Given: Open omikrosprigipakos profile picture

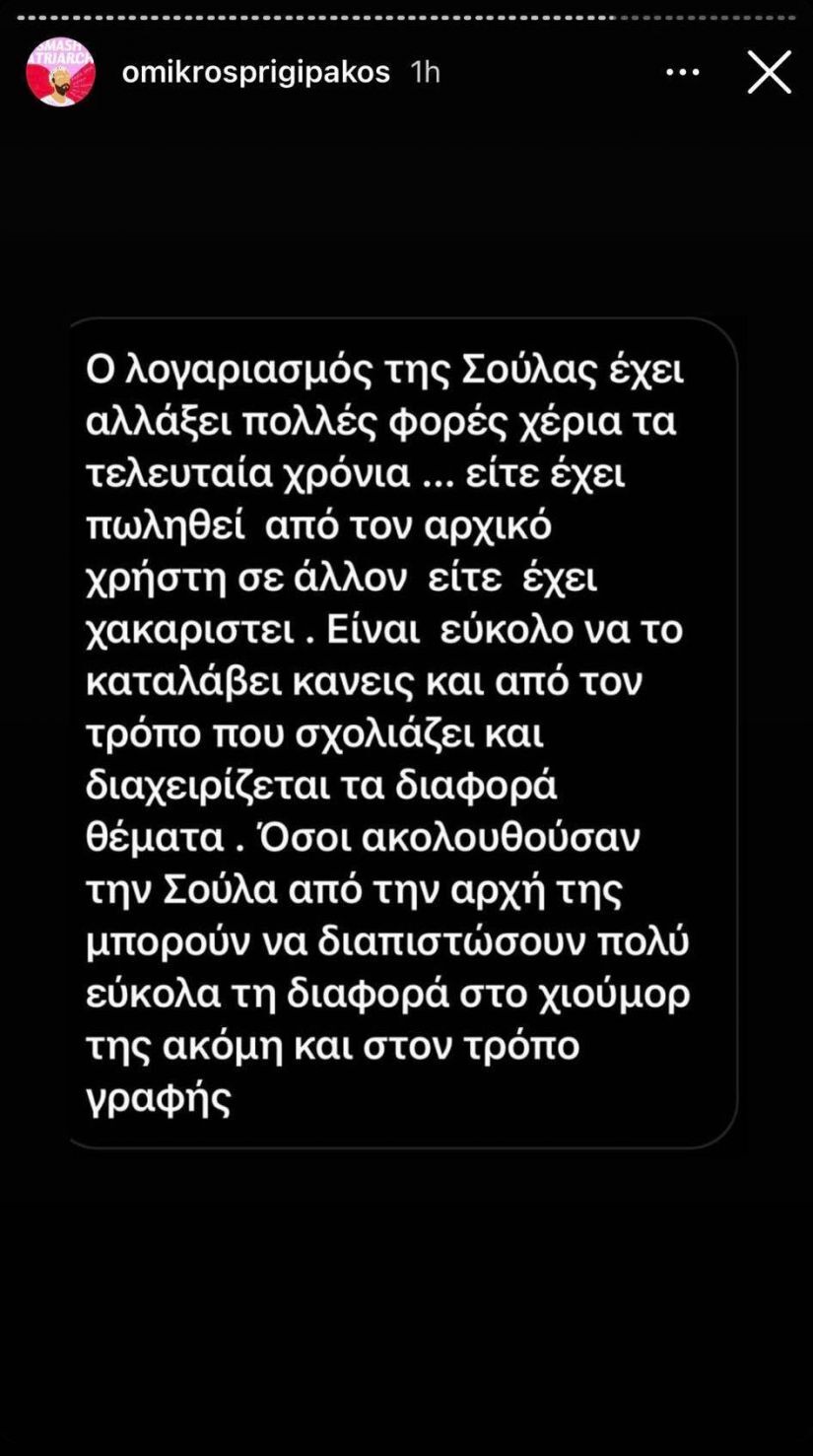Looking at the screenshot, I should click(x=60, y=72).
